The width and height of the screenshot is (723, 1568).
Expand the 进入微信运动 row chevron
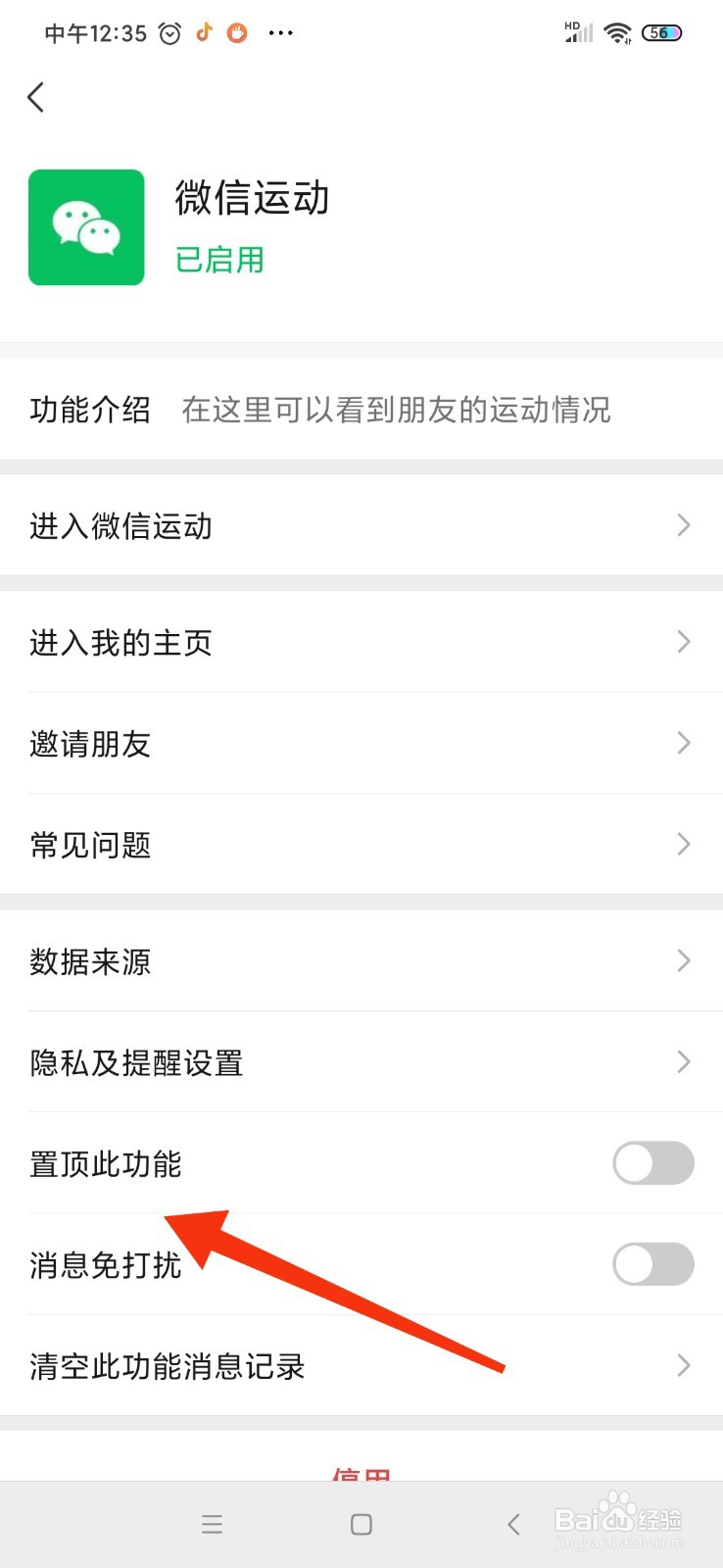pyautogui.click(x=683, y=526)
